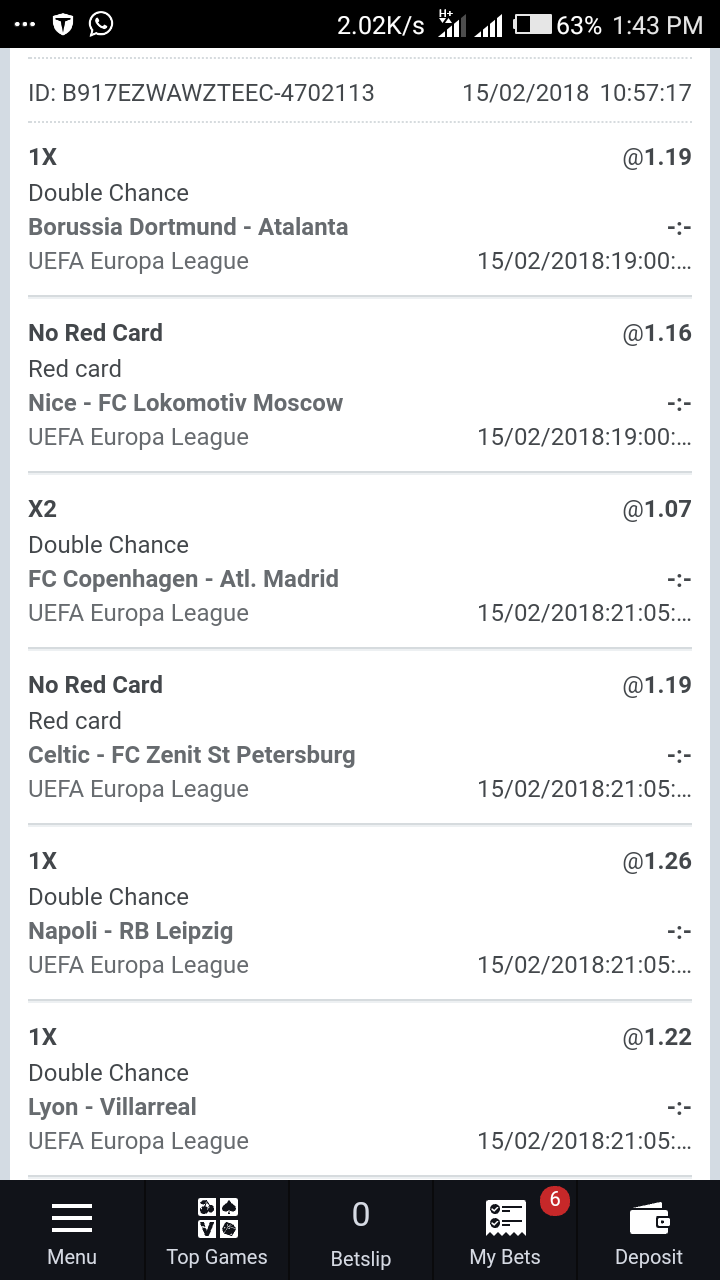Go to My Bets
The width and height of the screenshot is (720, 1280).
click(x=505, y=1232)
